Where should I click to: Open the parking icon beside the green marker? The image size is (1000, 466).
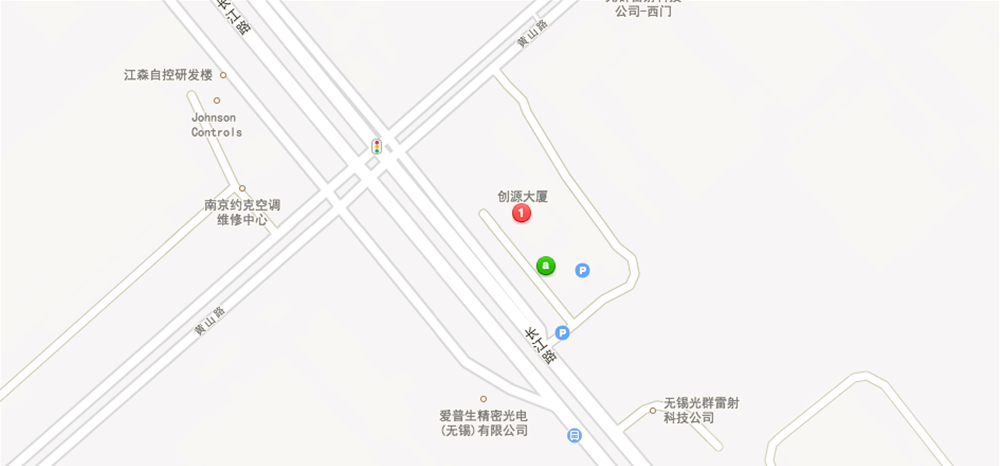582,270
